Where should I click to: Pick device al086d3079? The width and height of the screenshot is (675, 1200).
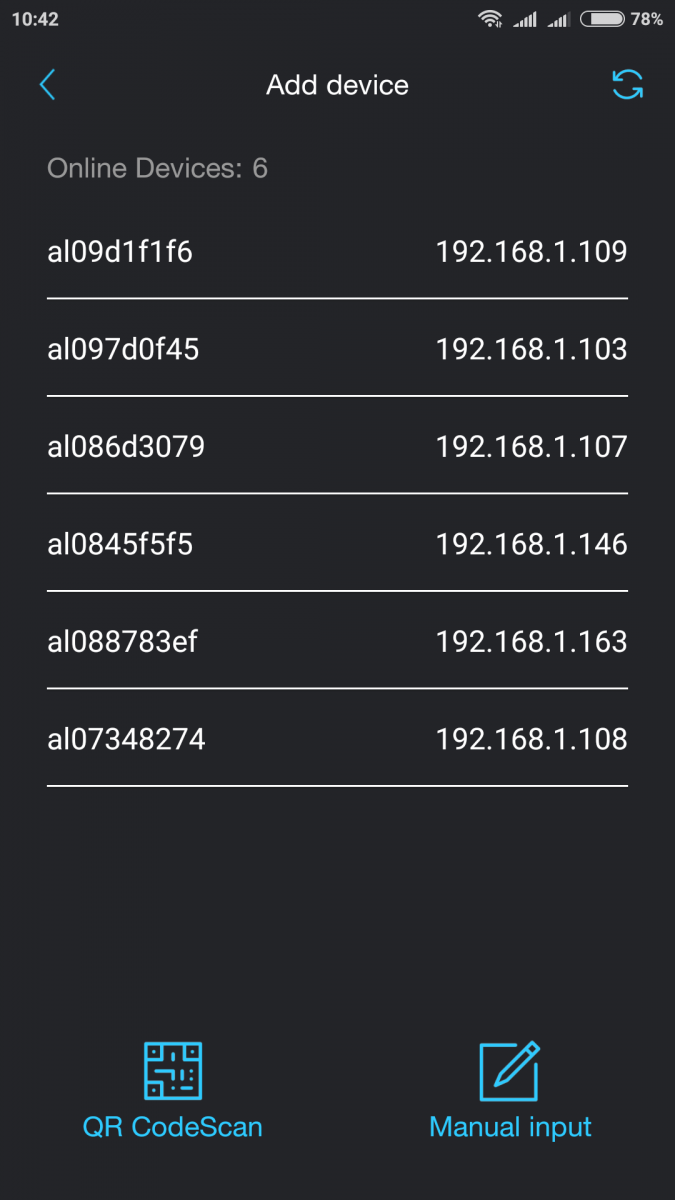[337, 446]
